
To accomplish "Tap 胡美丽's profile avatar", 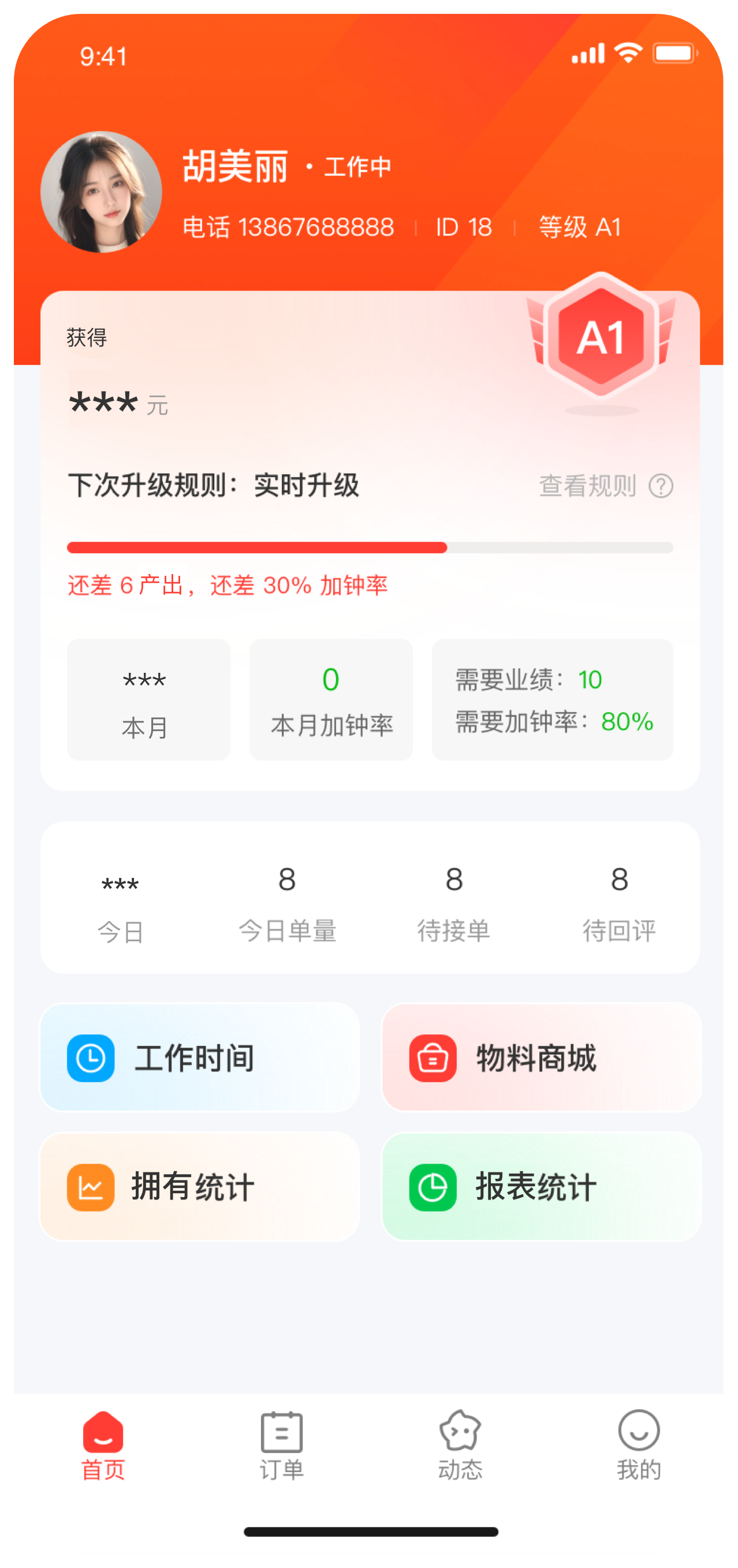I will [x=101, y=192].
